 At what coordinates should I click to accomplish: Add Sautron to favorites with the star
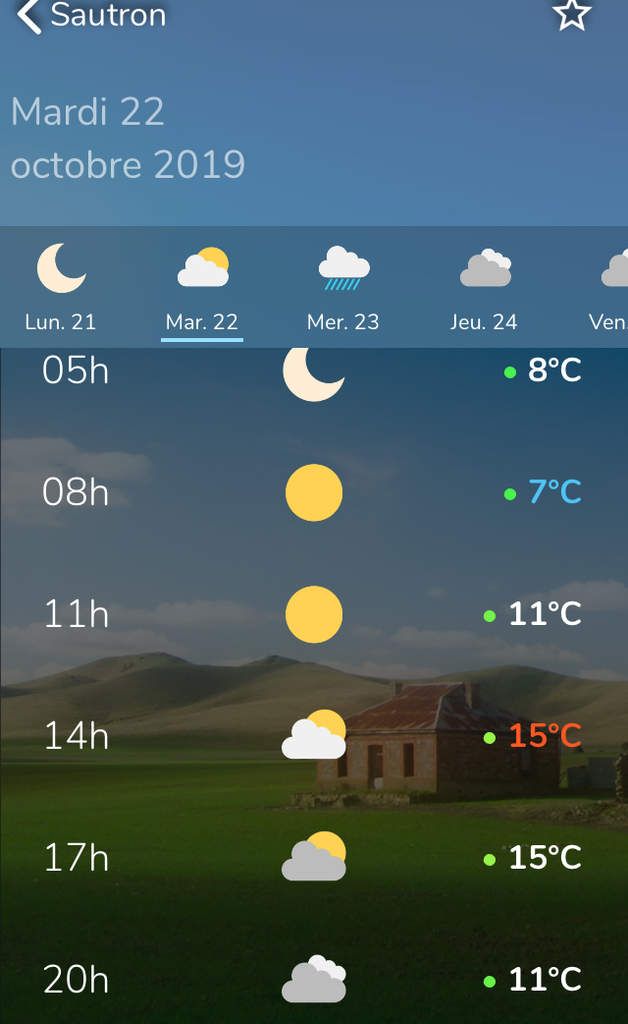(572, 15)
